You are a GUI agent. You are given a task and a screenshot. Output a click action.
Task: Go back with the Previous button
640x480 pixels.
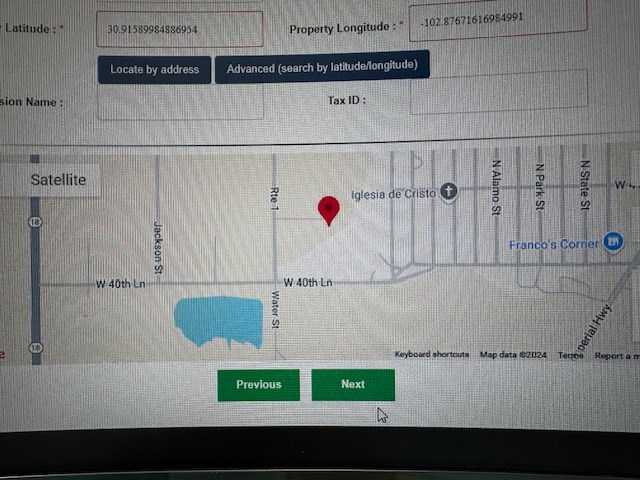coord(258,384)
